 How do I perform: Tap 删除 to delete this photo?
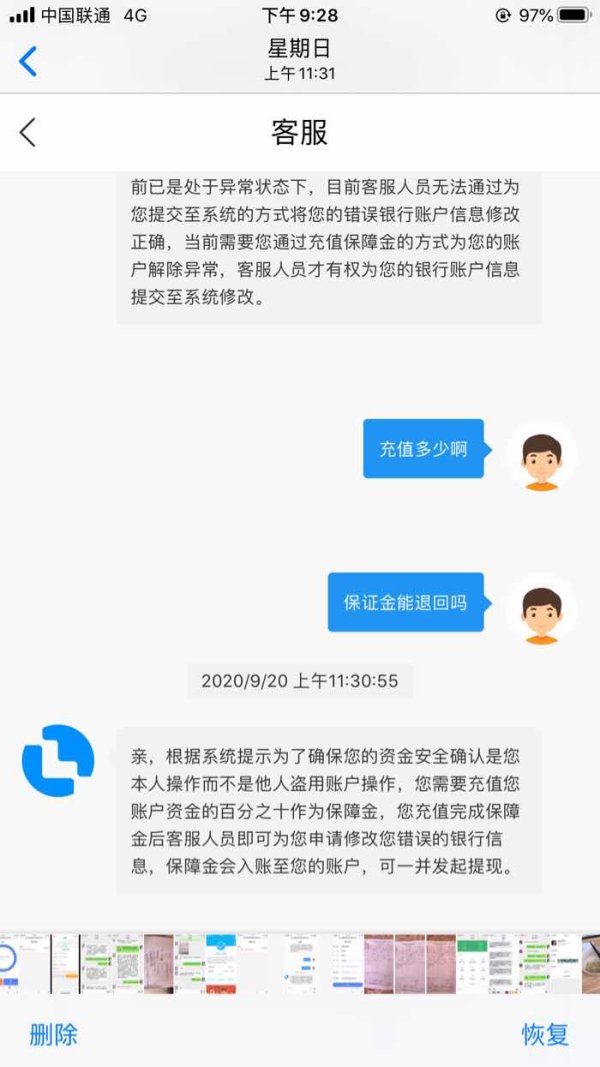tap(54, 1034)
